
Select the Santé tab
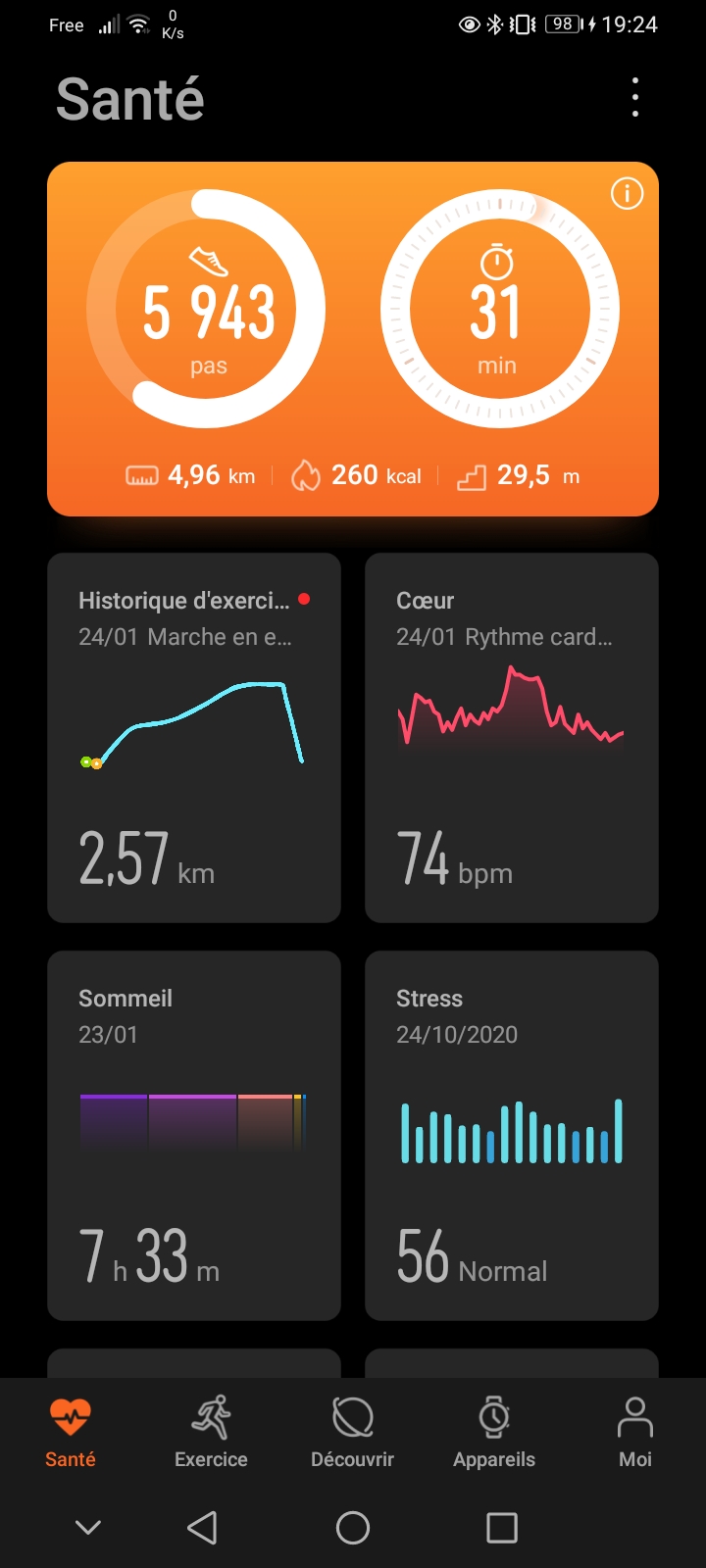click(x=71, y=1432)
